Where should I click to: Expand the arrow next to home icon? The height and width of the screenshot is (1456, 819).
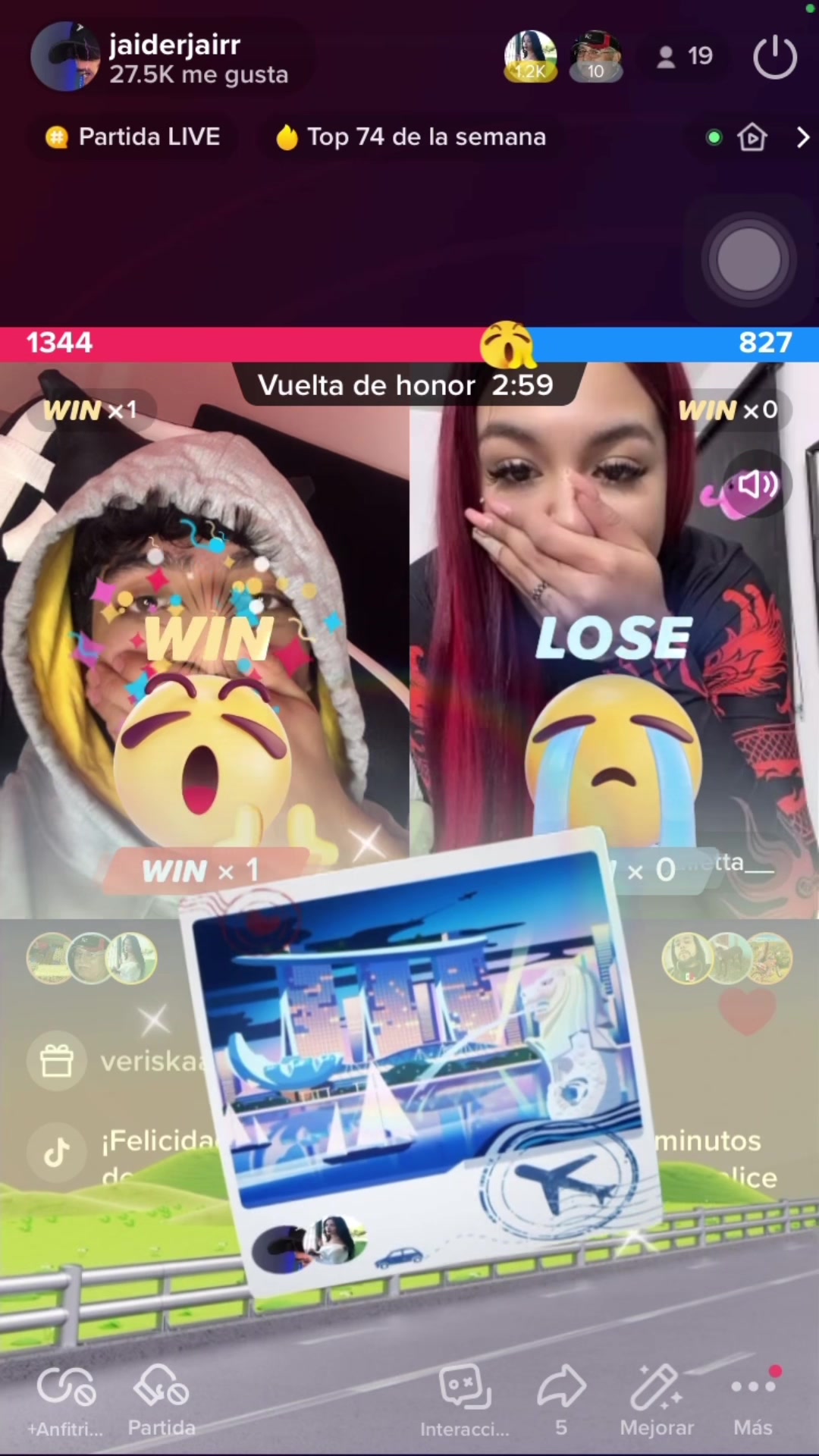click(802, 137)
